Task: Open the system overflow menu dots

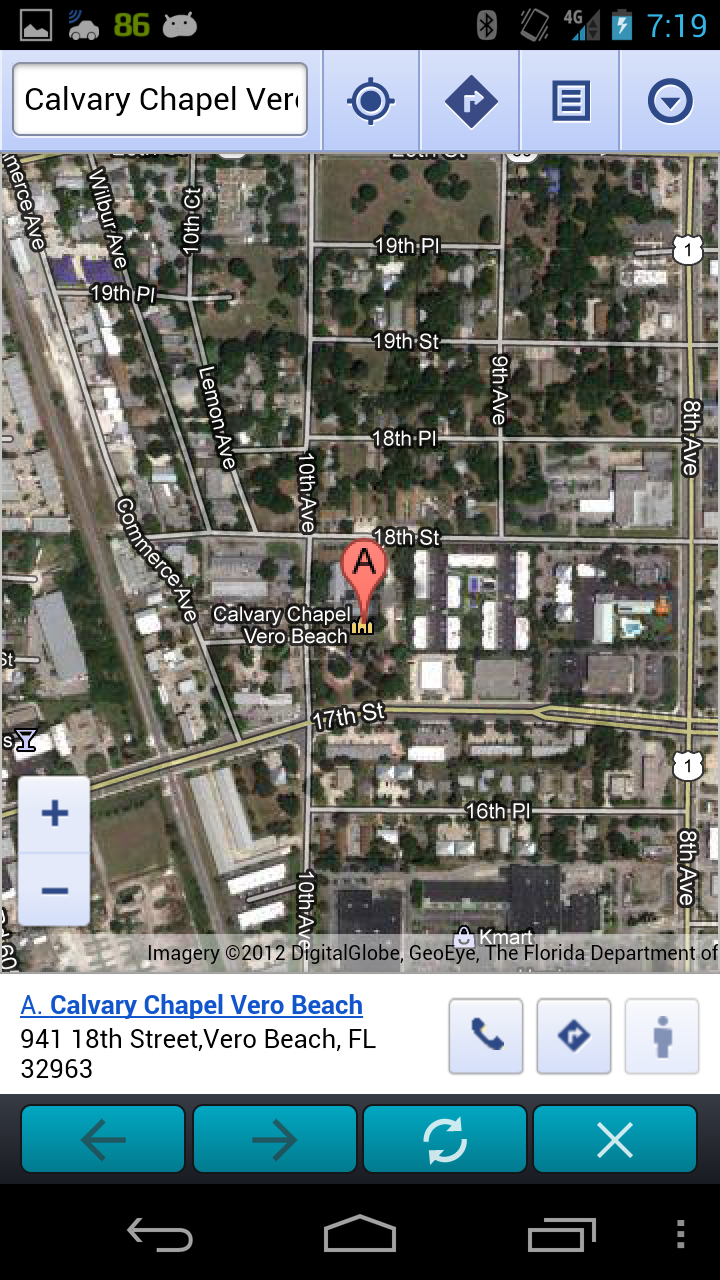Action: pos(681,1234)
